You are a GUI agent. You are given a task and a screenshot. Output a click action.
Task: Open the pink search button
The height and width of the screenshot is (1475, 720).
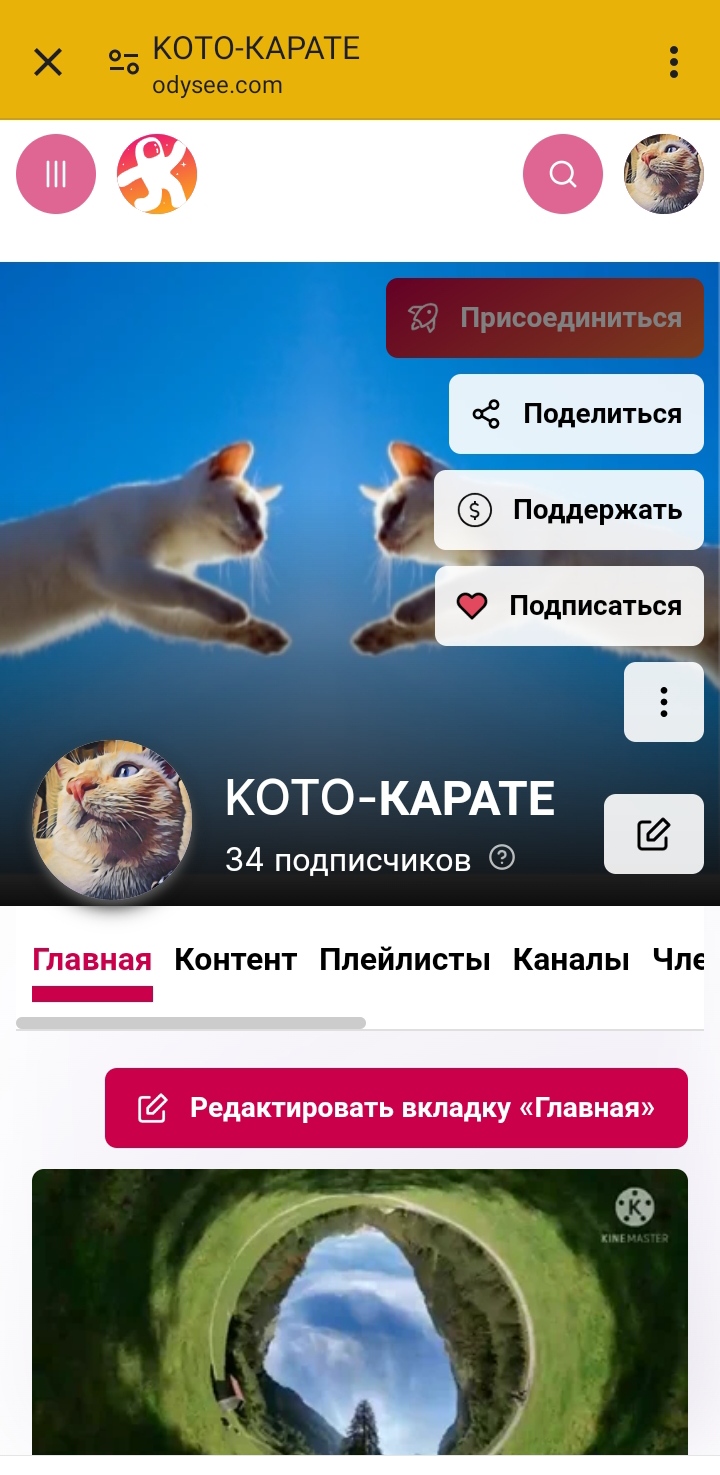pyautogui.click(x=563, y=174)
